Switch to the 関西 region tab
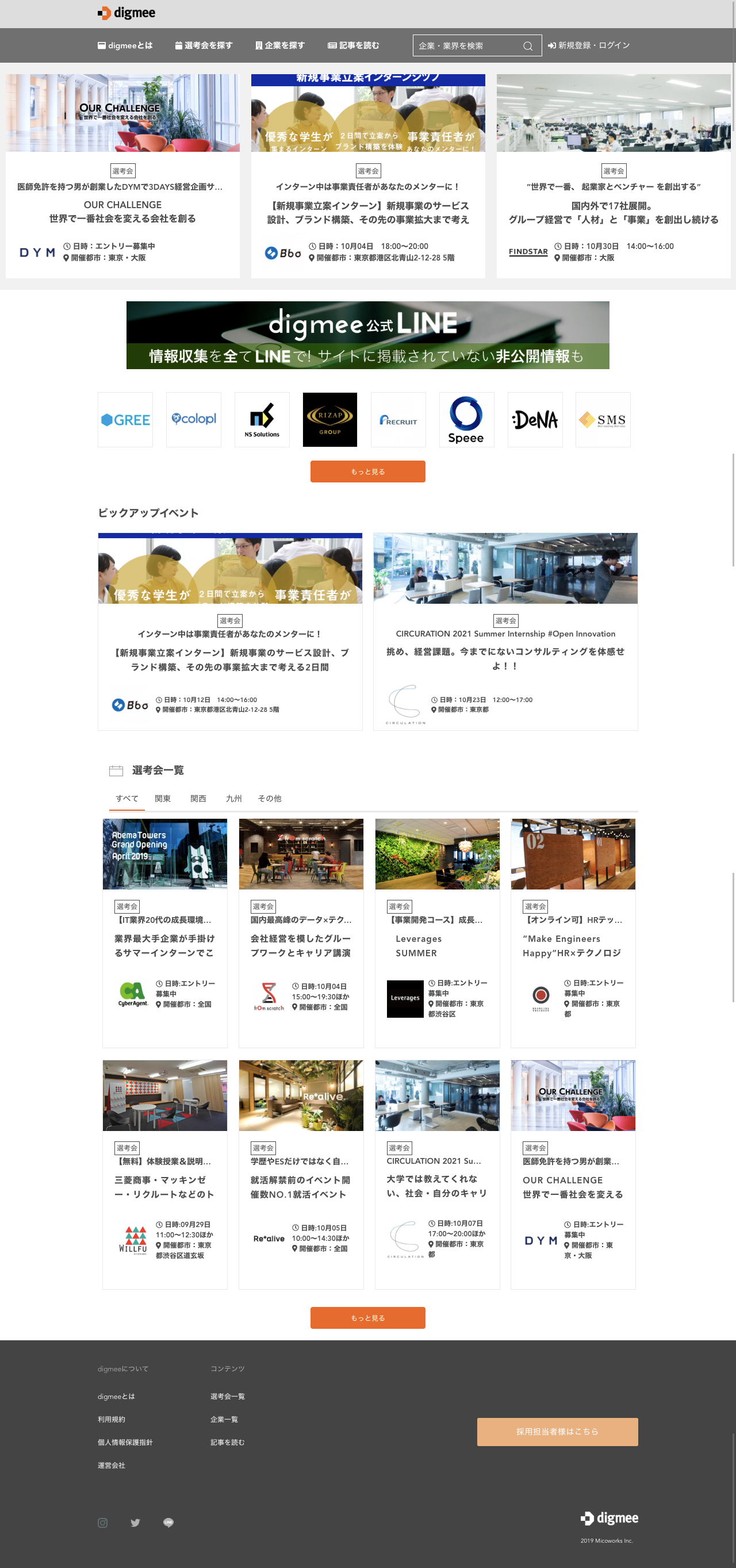736x1568 pixels. pos(198,799)
